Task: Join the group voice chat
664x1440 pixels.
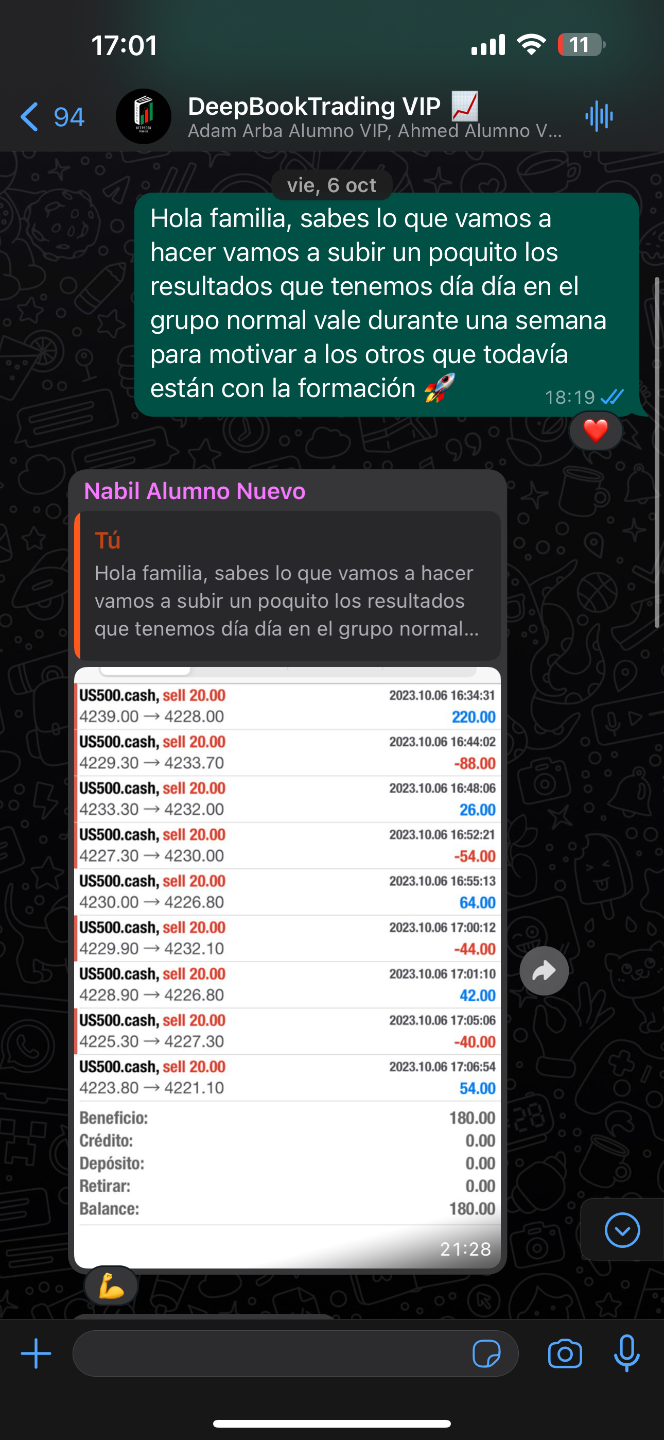Action: (x=599, y=117)
